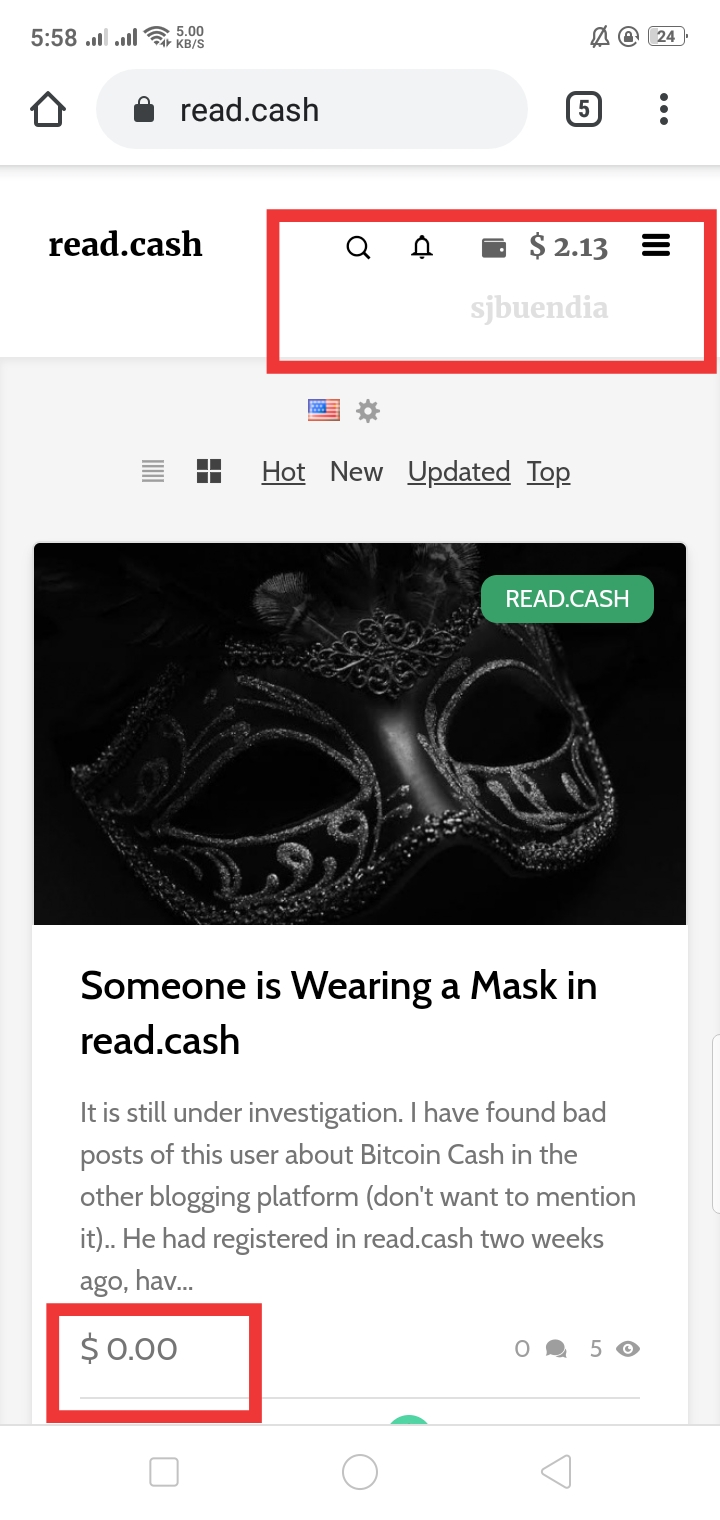Switch to list view layout

click(153, 471)
